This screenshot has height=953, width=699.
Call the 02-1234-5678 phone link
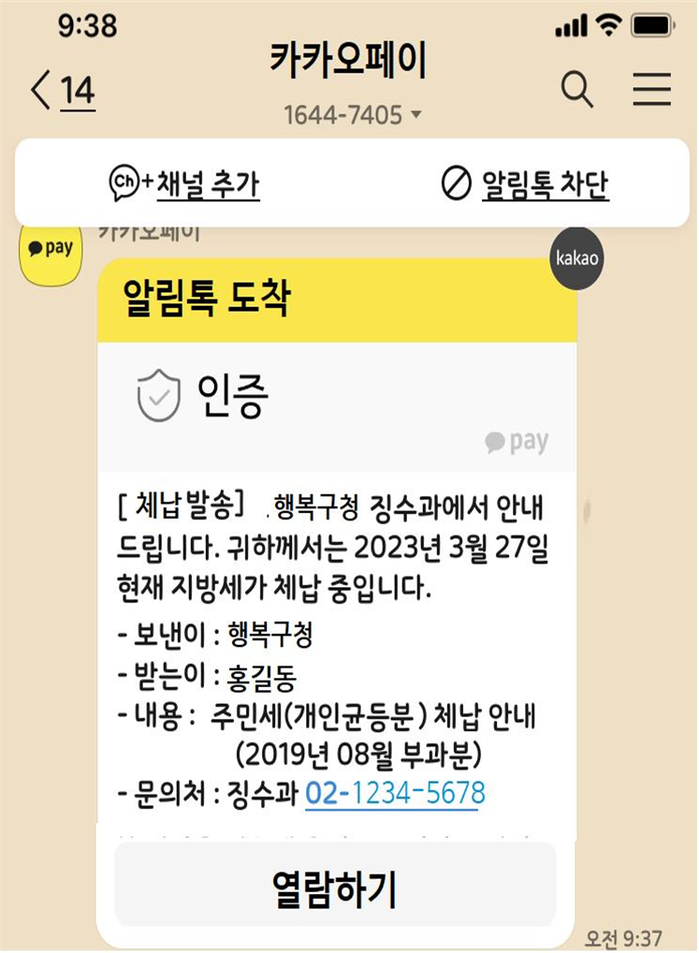pyautogui.click(x=395, y=793)
